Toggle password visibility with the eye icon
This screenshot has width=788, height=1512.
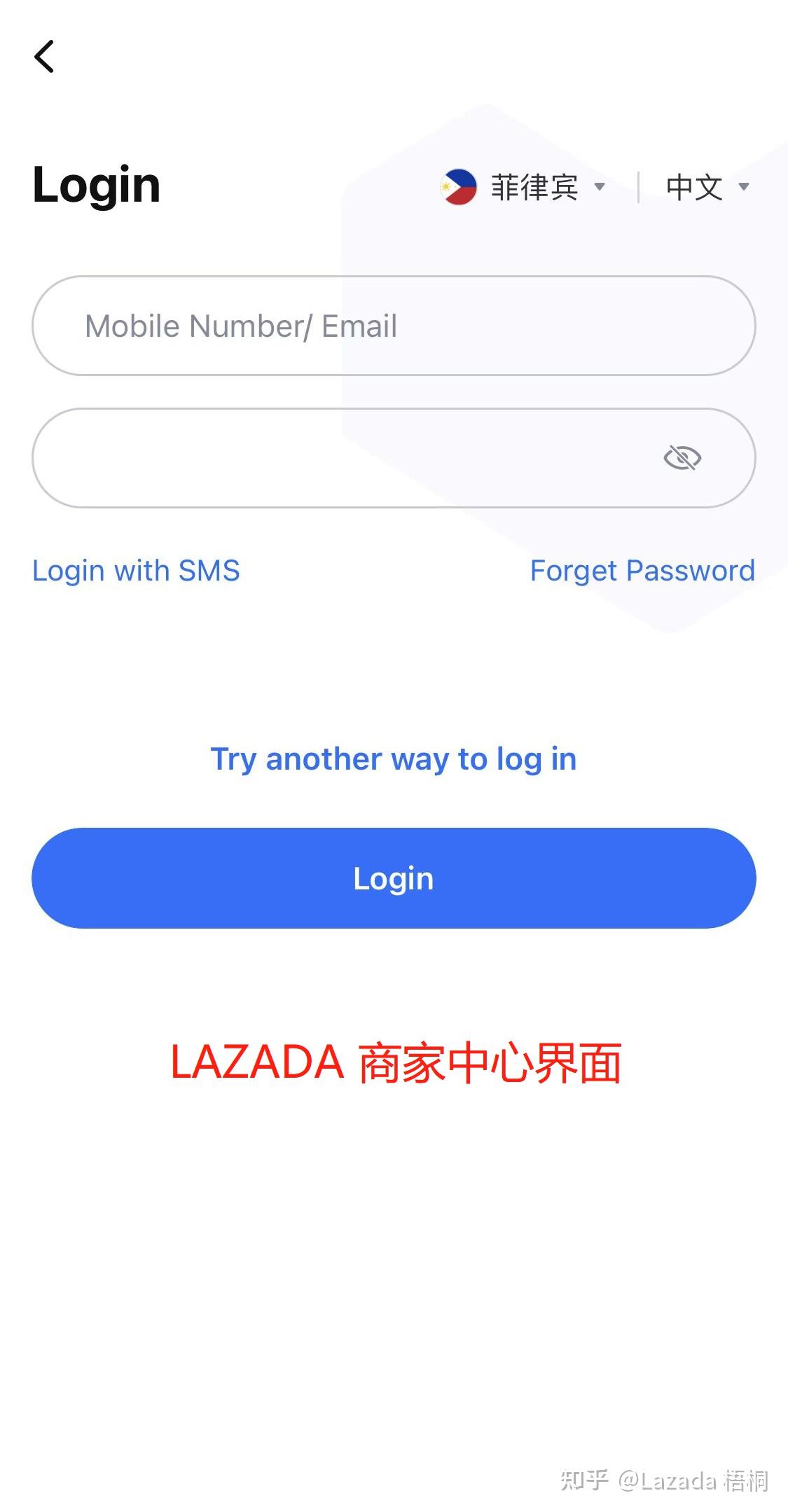coord(682,457)
